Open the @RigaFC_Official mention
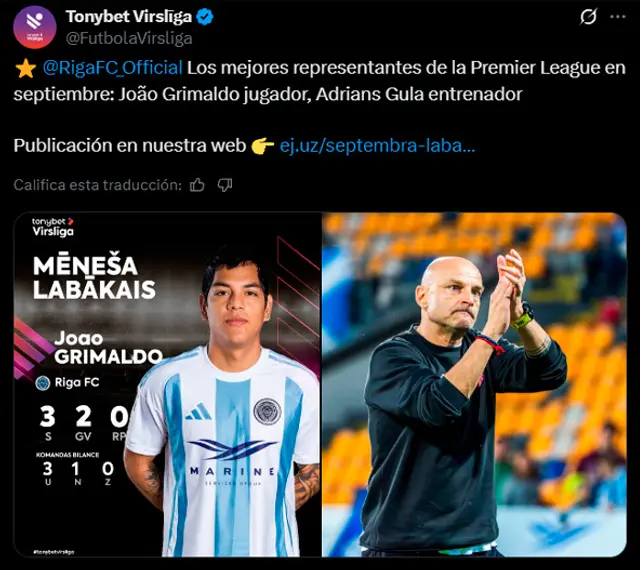 [111, 68]
